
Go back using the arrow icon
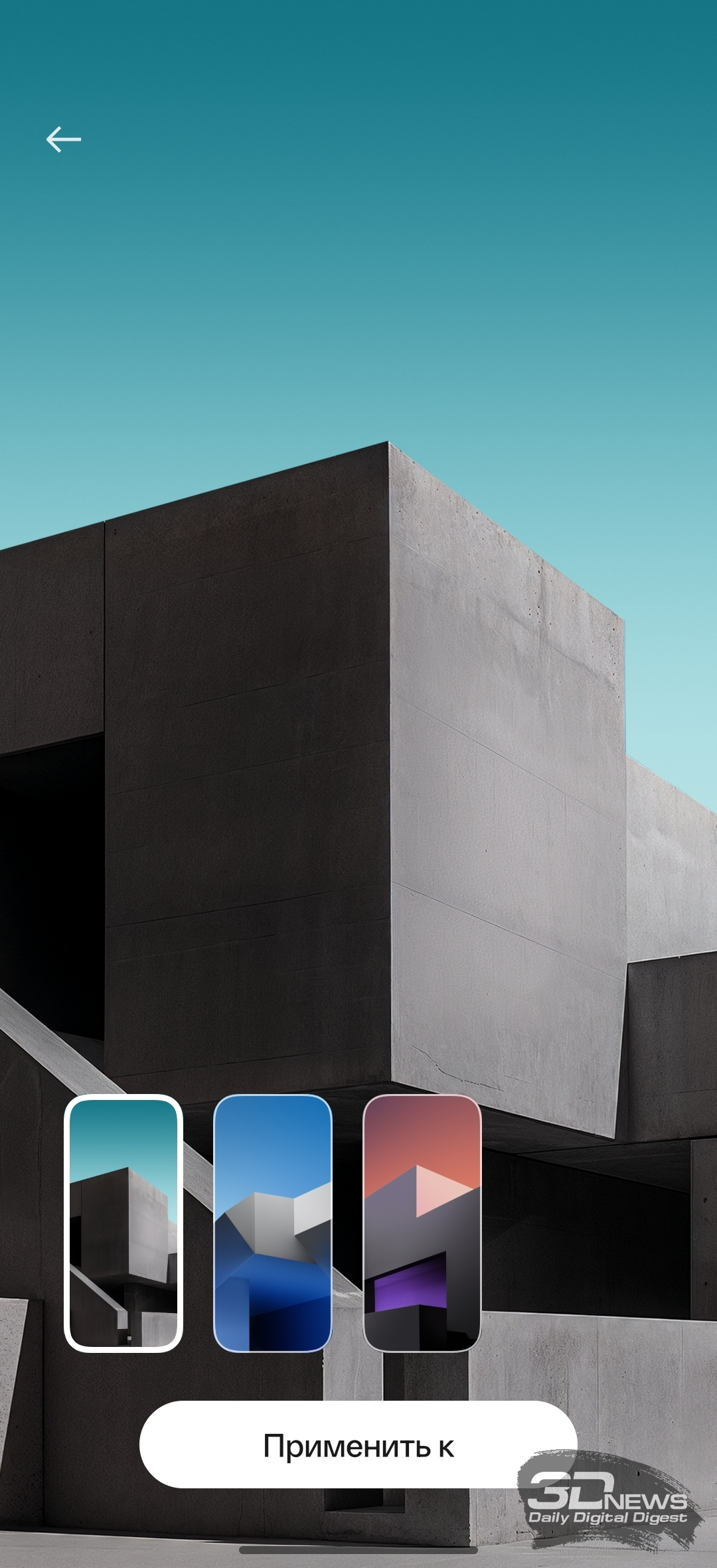[64, 139]
